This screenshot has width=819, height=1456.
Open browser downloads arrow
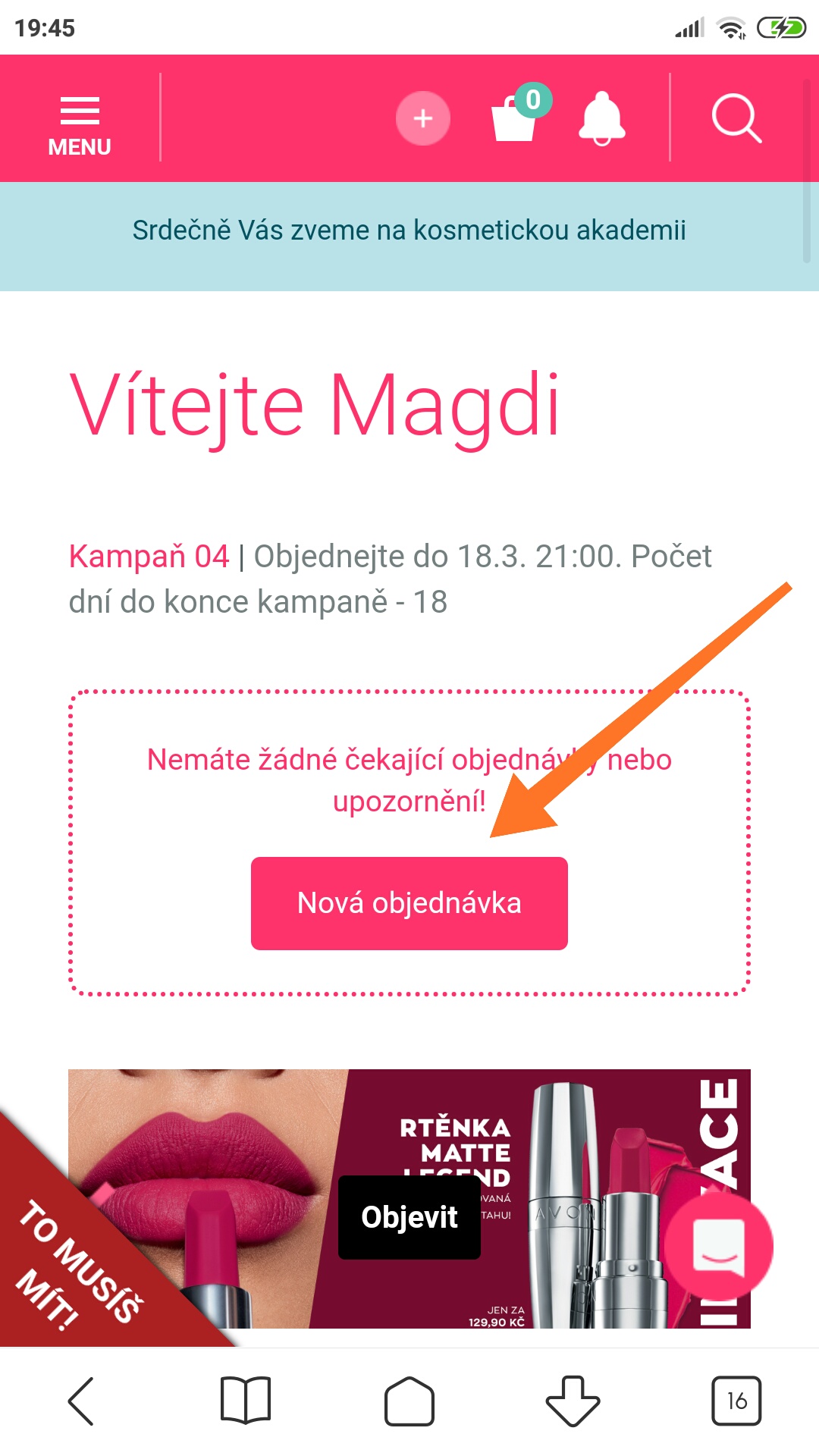pos(573,1401)
